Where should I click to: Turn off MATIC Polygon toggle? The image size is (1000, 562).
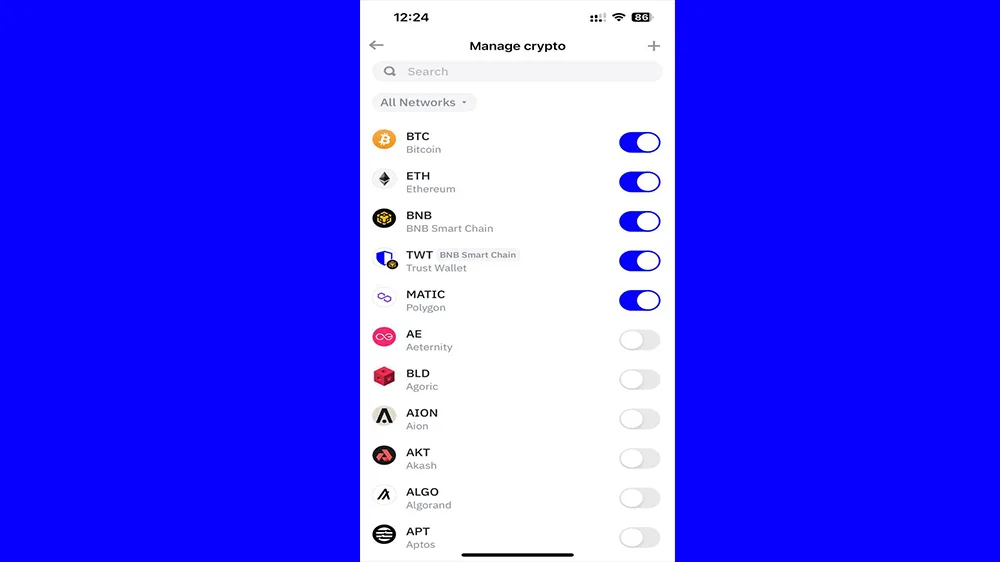click(639, 300)
